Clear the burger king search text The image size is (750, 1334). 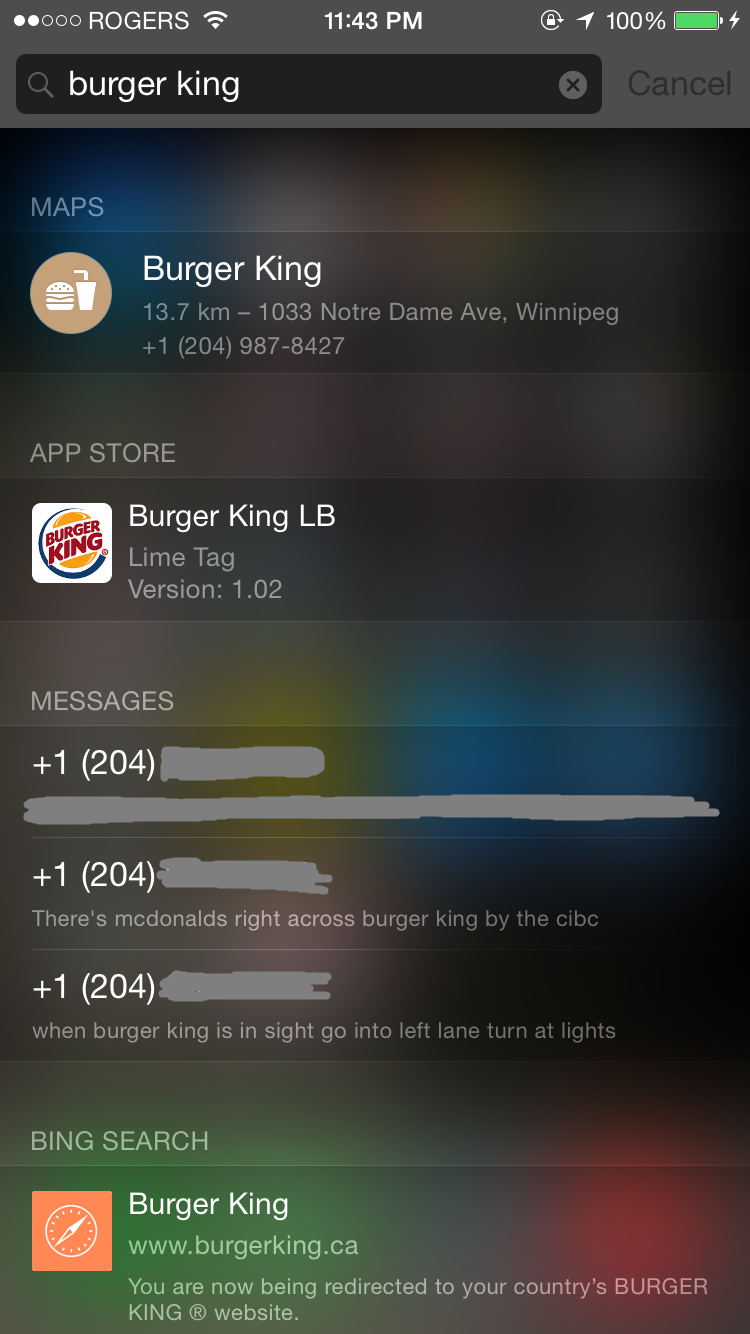[572, 85]
